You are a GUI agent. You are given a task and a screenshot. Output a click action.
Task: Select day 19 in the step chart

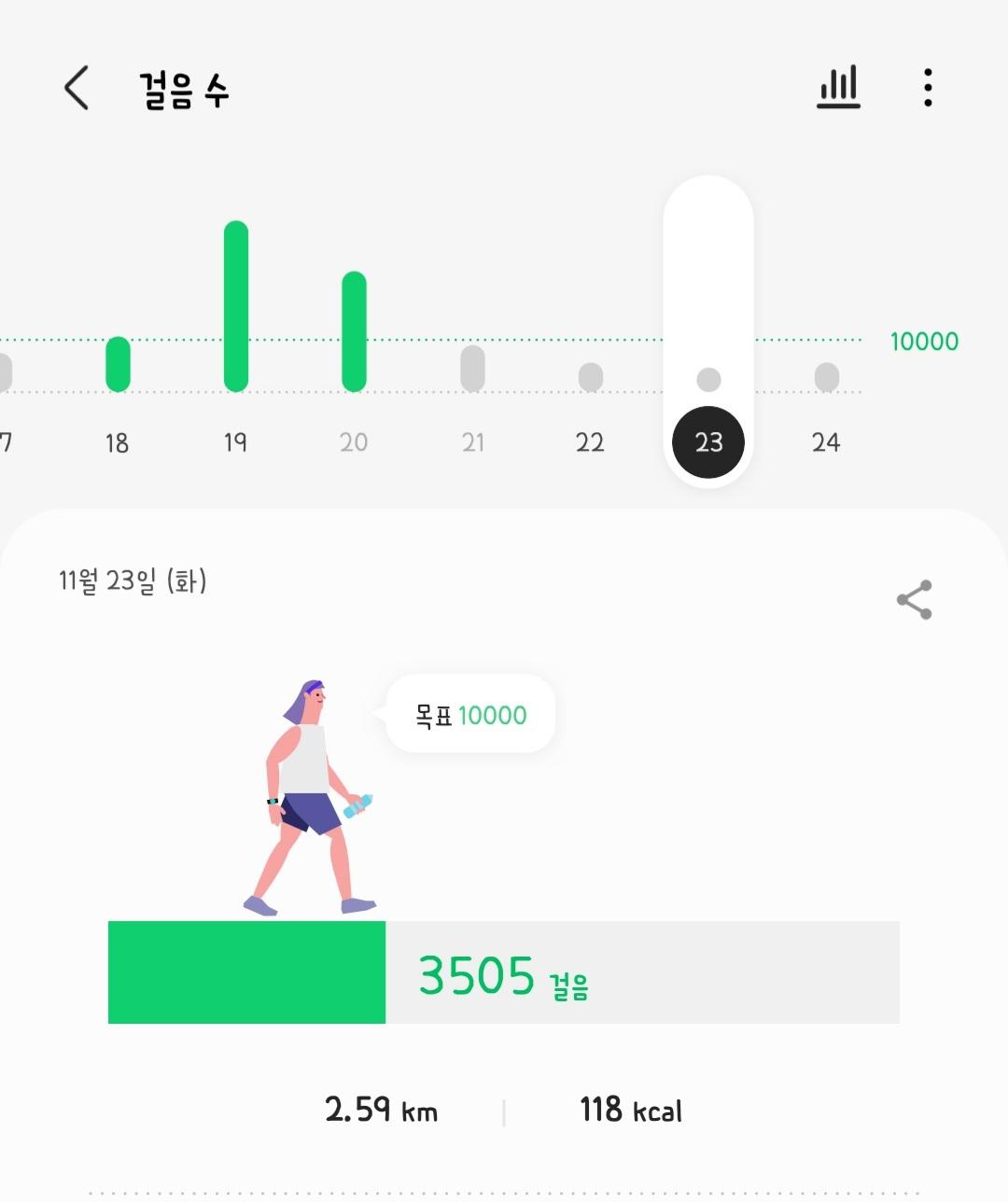[236, 441]
